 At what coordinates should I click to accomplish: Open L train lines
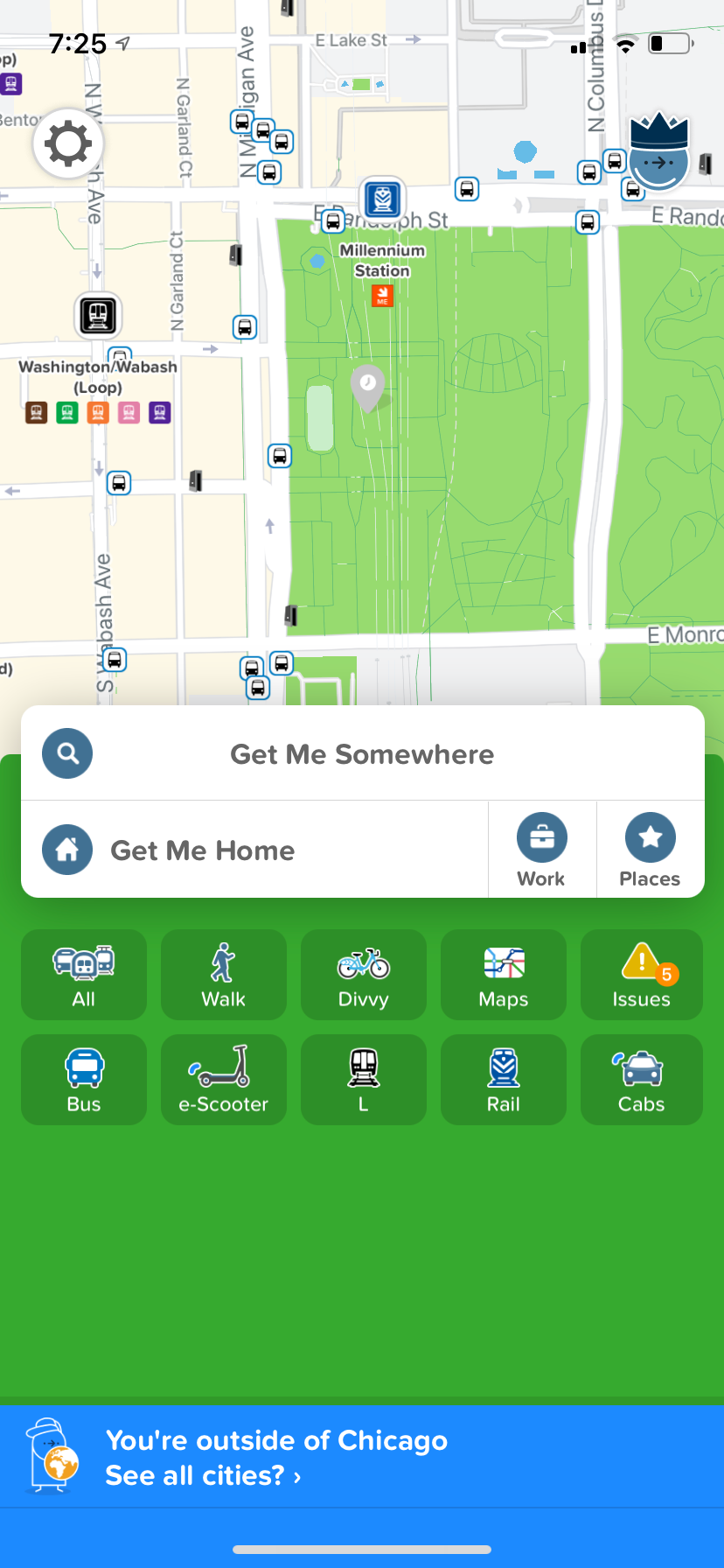coord(364,1080)
